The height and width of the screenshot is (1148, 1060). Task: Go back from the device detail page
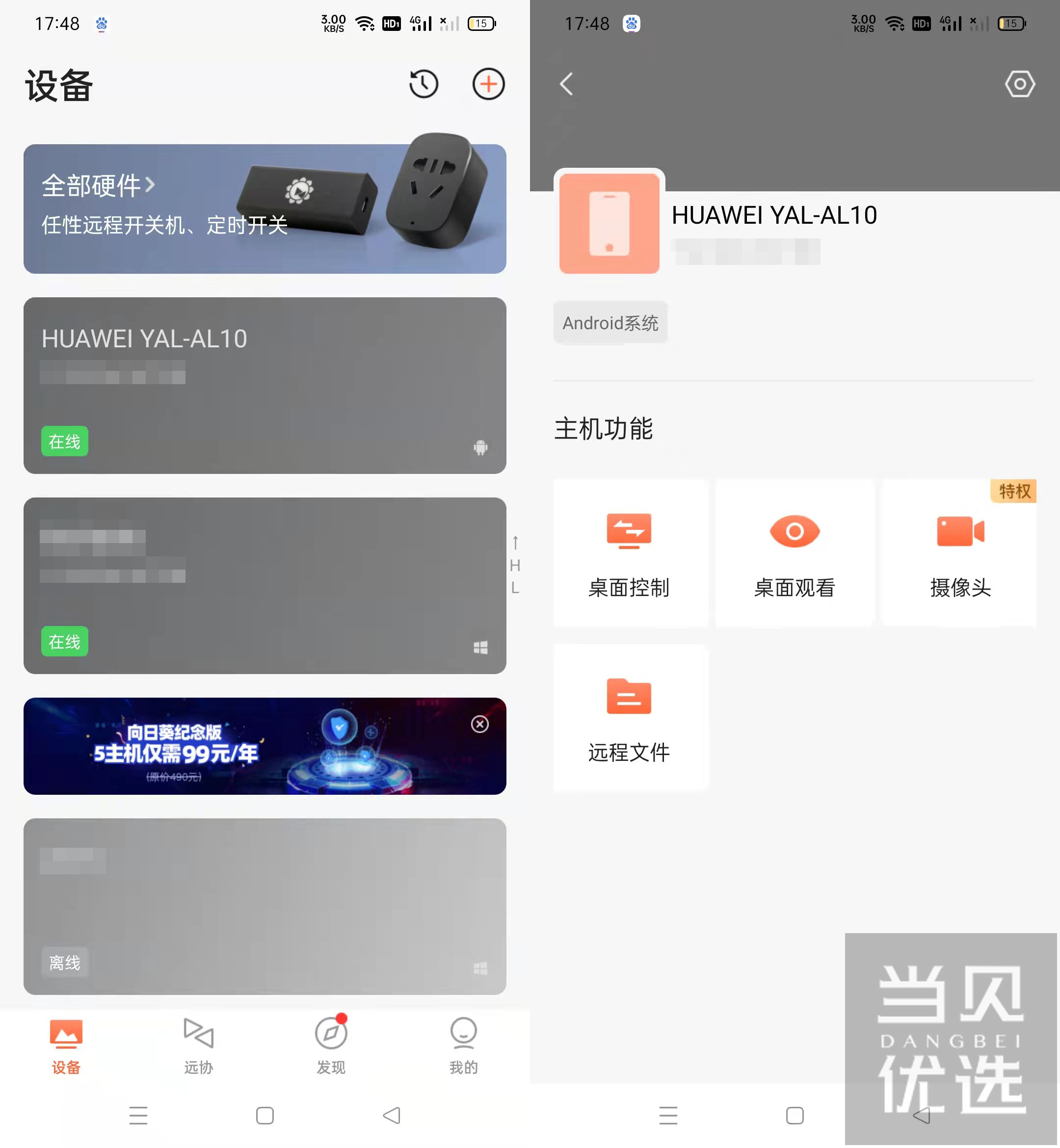tap(566, 84)
